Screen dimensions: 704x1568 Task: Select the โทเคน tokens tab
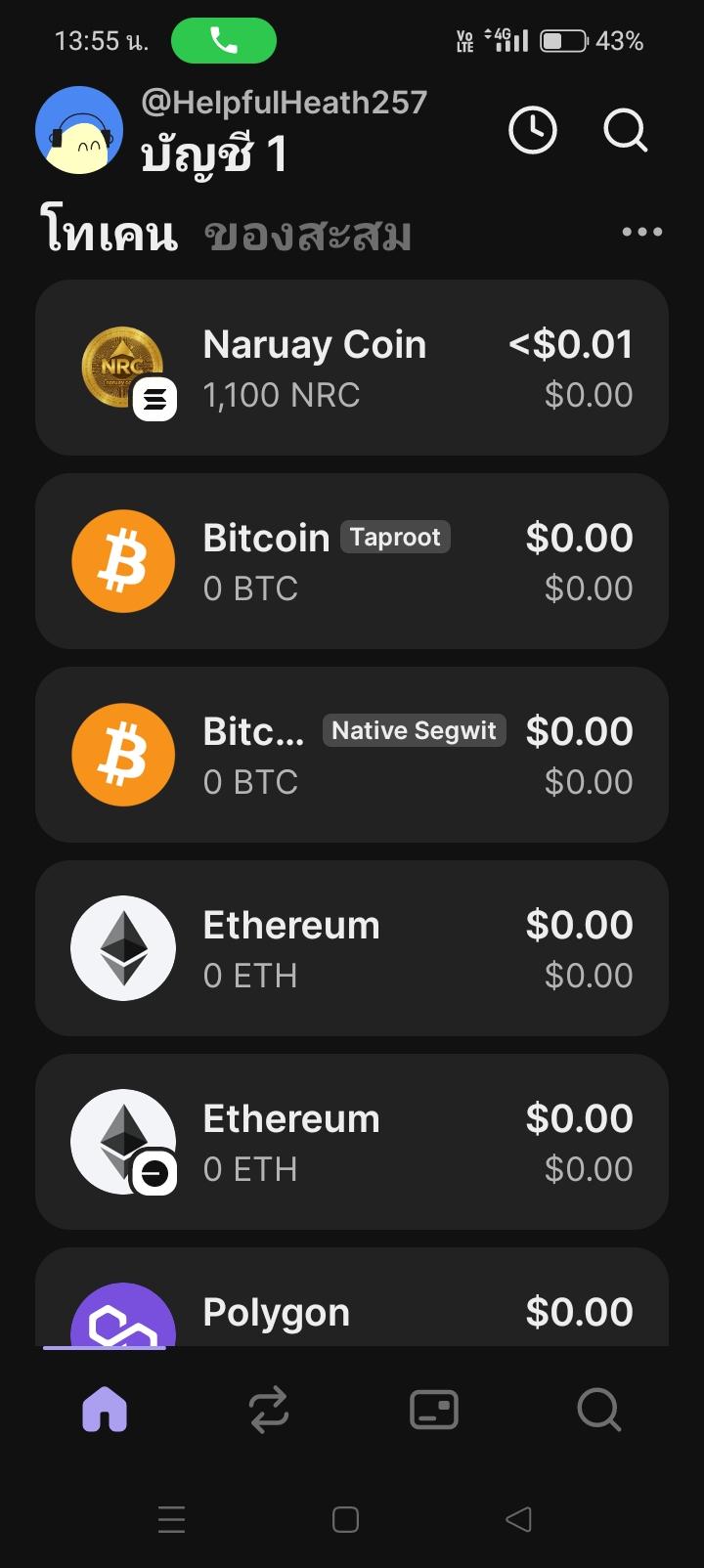pos(110,233)
